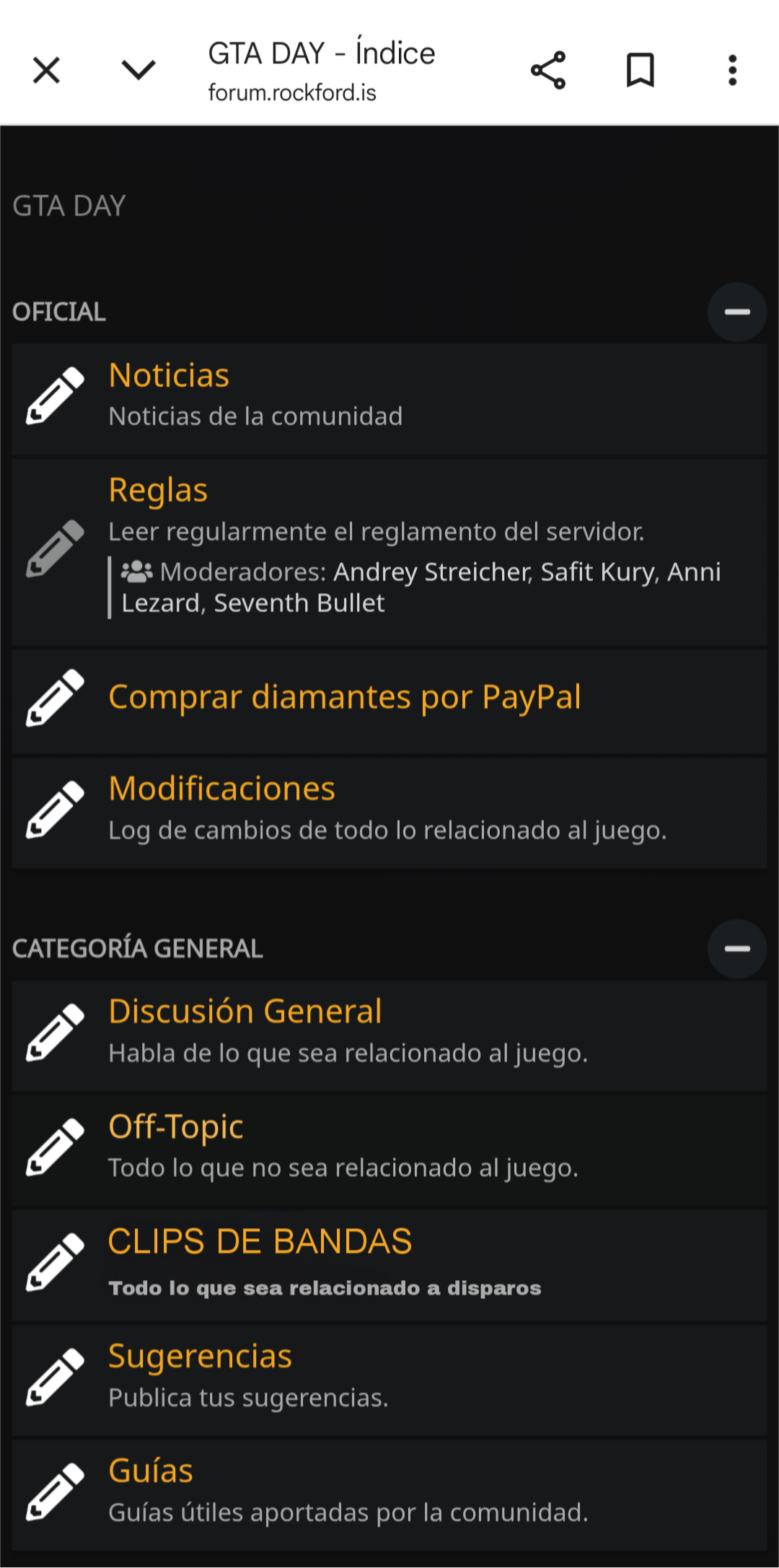Open the Sugerencias forum
The width and height of the screenshot is (779, 1568).
tap(200, 1357)
